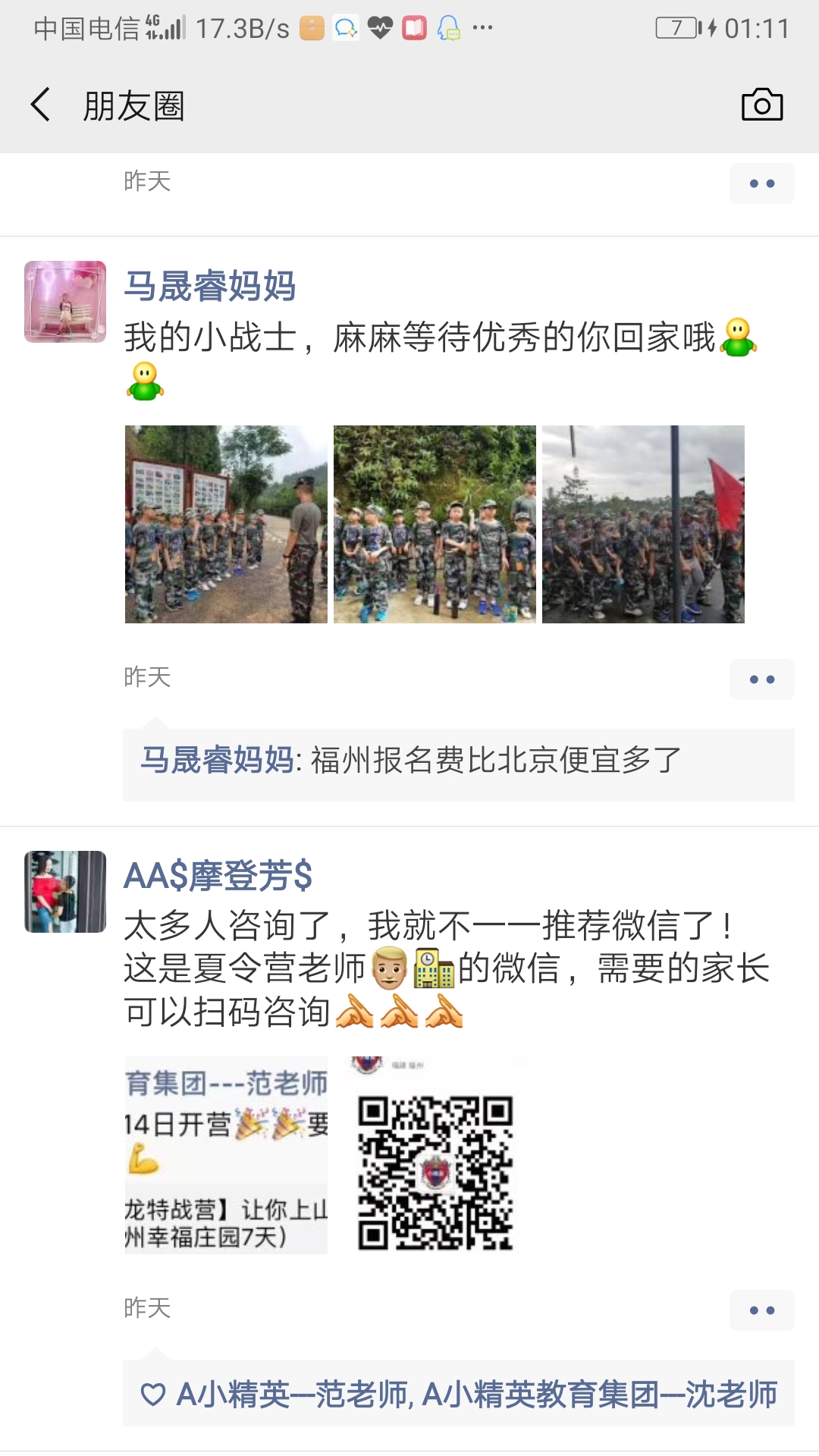View first camp photo in 马晟睿妈妈's post
Screen dimensions: 819x1456
click(226, 524)
